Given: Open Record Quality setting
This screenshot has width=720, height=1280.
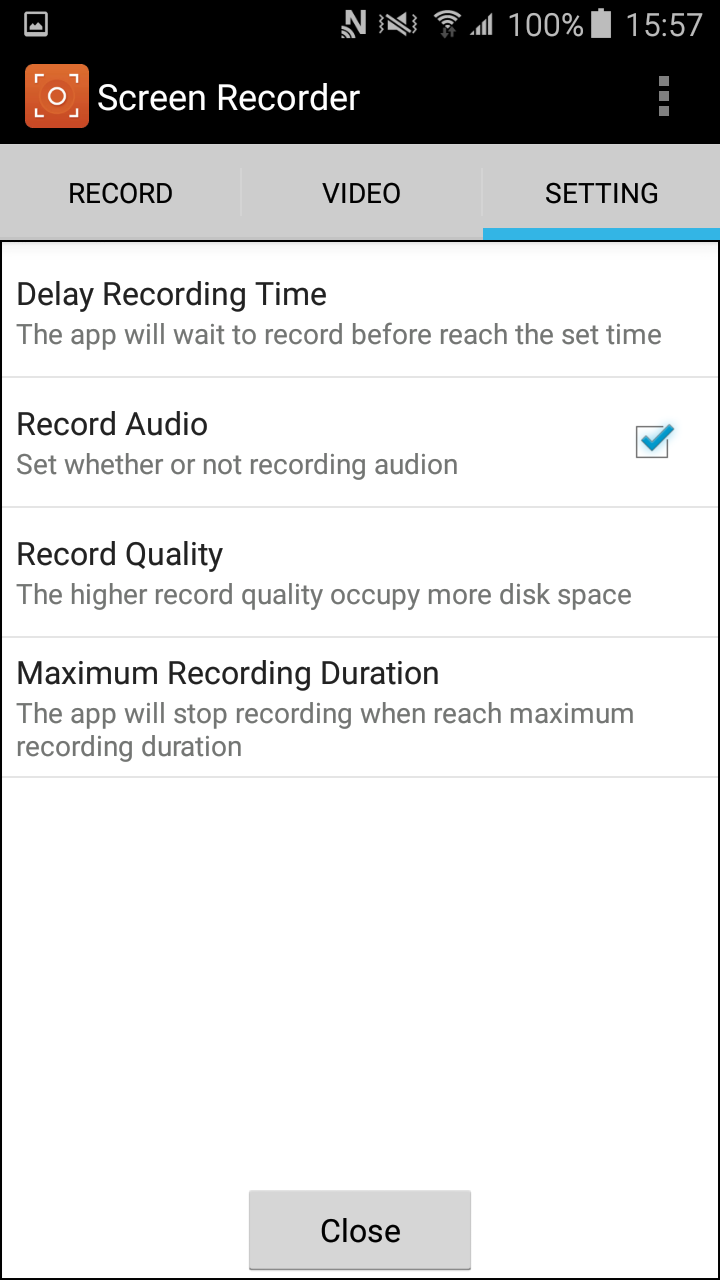Looking at the screenshot, I should tap(324, 573).
